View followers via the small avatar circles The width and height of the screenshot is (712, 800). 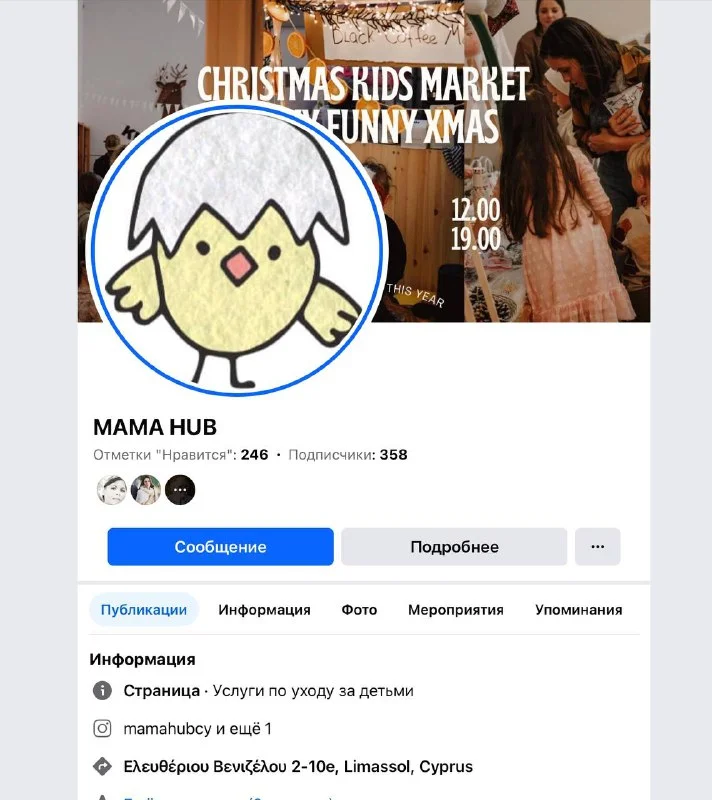(x=146, y=489)
